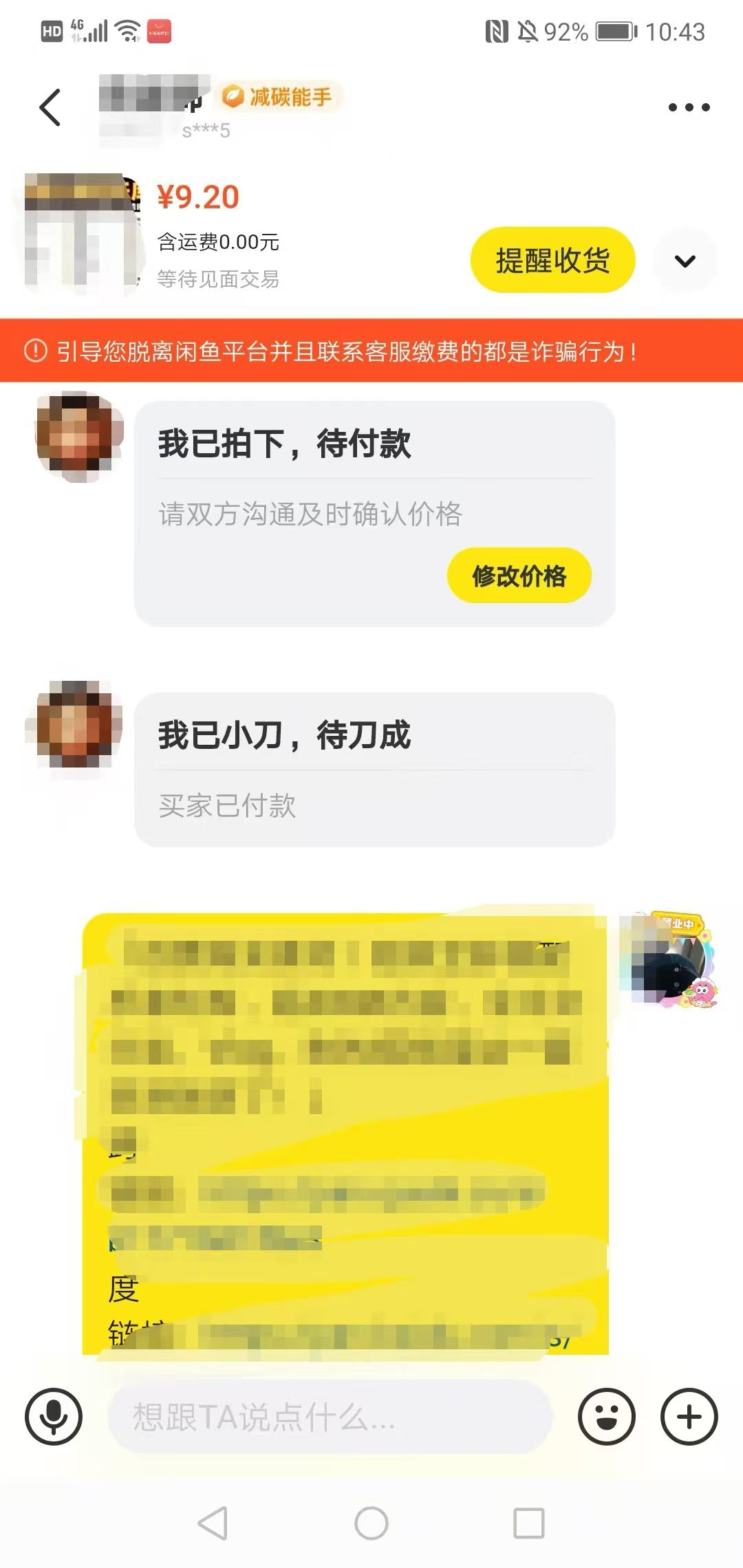
Task: Tap the voice input microphone icon
Action: (54, 1417)
